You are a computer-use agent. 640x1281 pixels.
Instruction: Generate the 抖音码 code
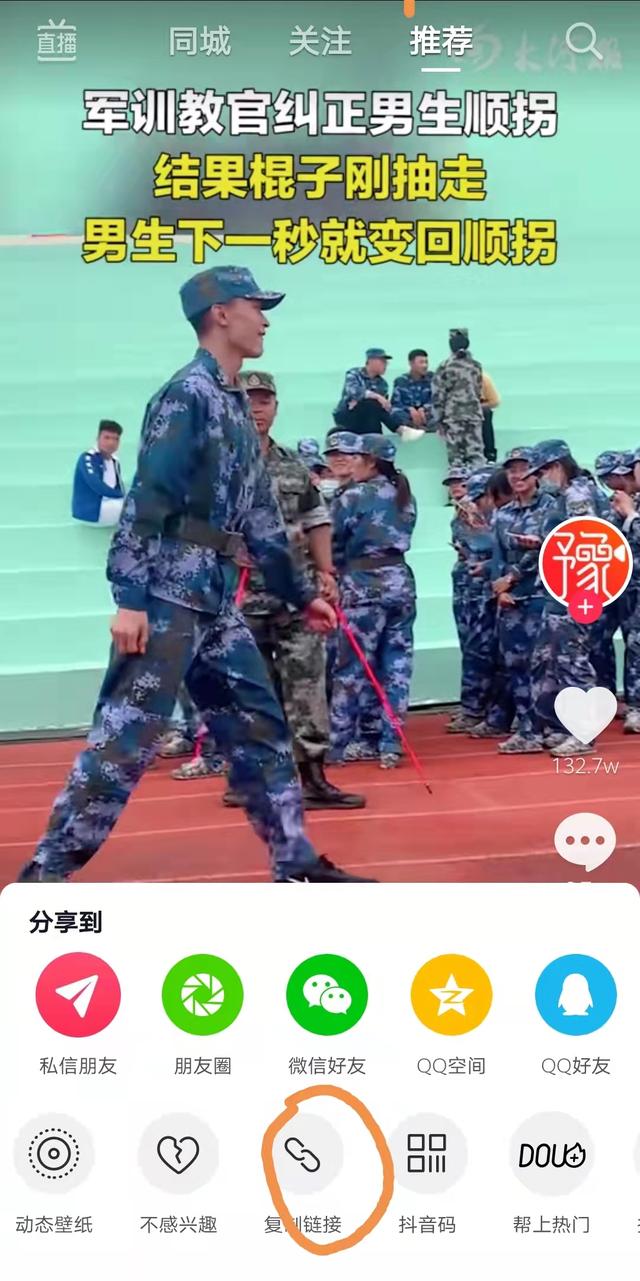pyautogui.click(x=427, y=1155)
